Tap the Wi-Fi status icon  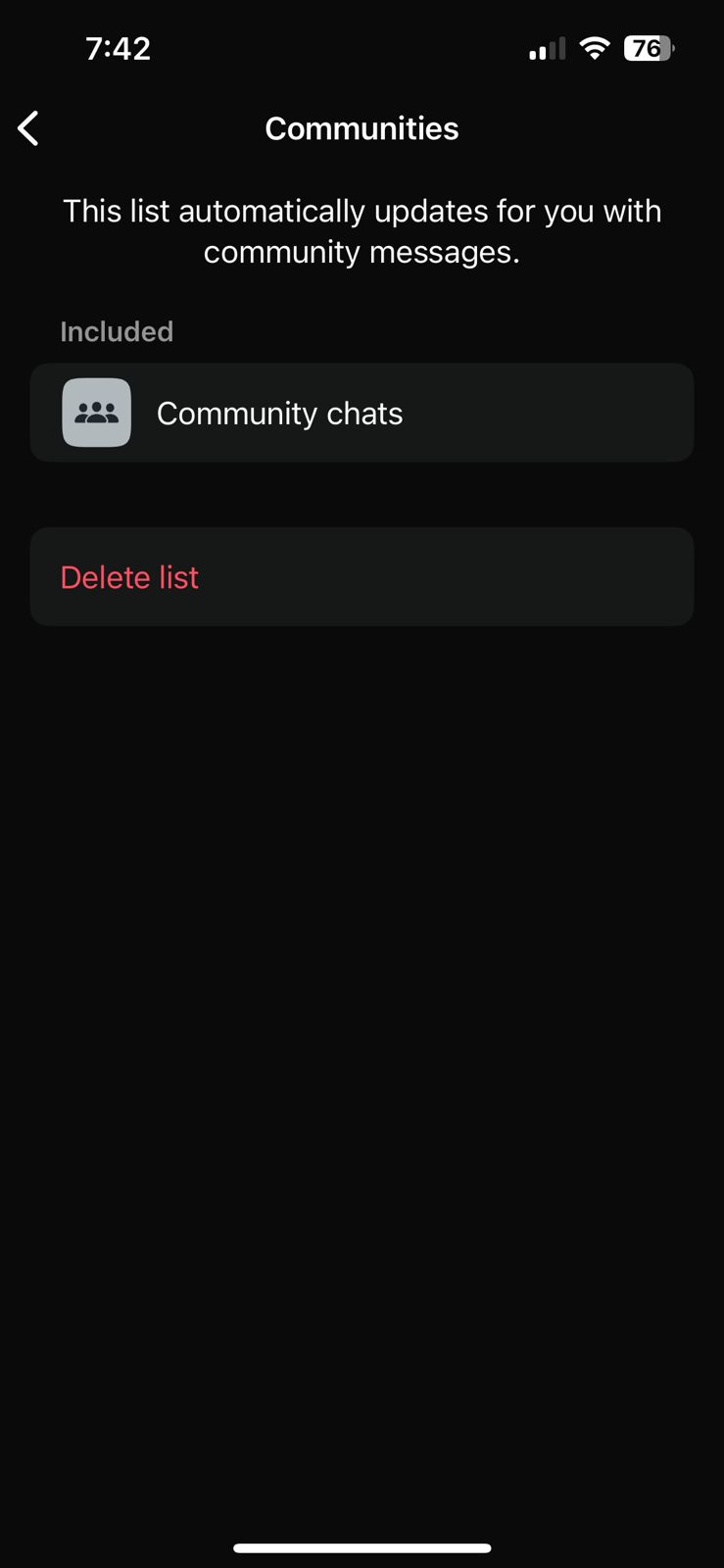tap(596, 48)
